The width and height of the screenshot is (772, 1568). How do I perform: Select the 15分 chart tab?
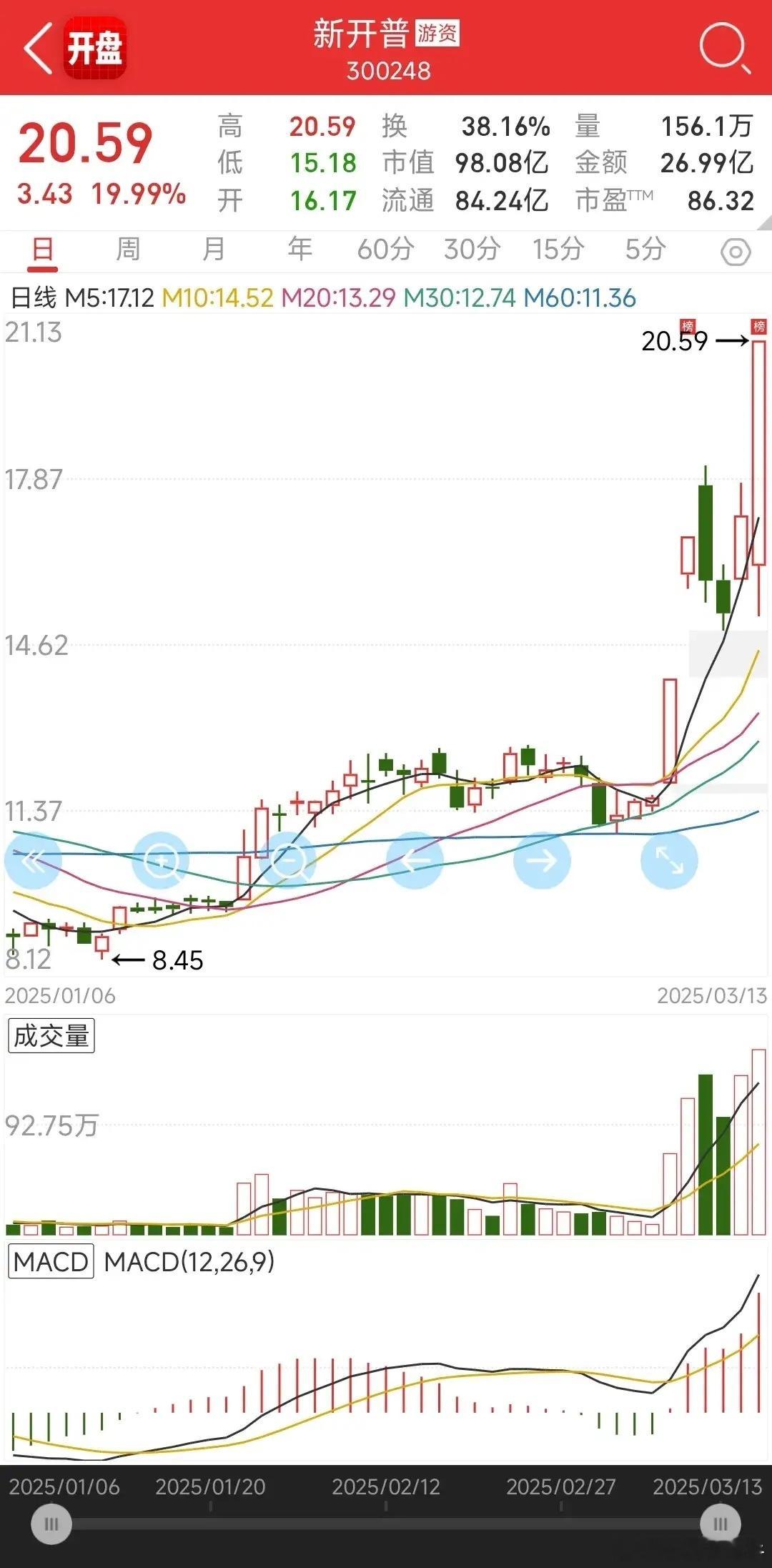[x=558, y=250]
